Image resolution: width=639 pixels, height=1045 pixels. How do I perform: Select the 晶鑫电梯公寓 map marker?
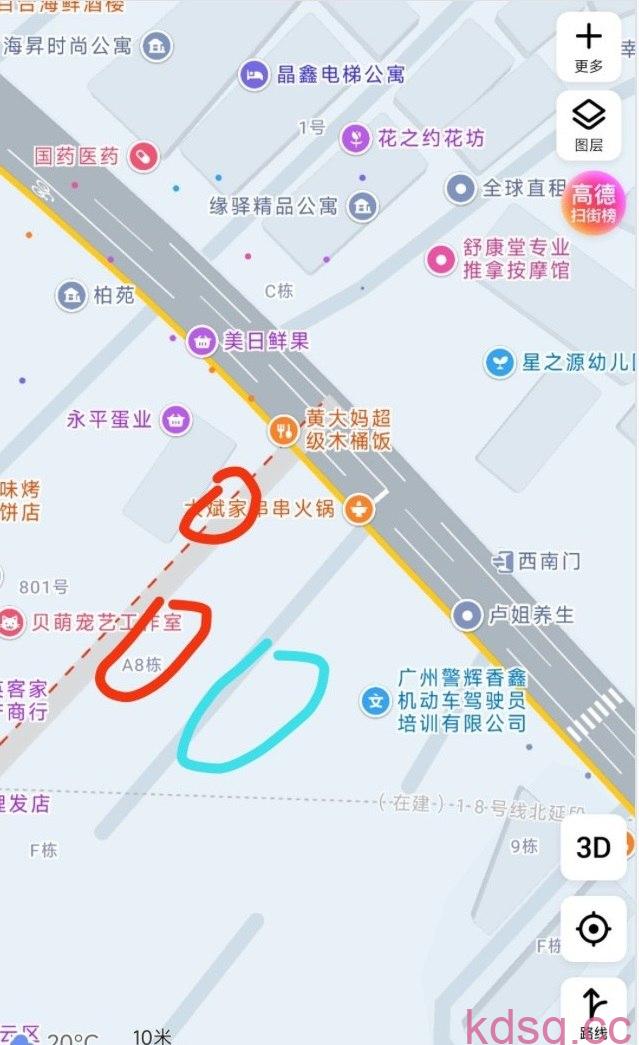254,74
